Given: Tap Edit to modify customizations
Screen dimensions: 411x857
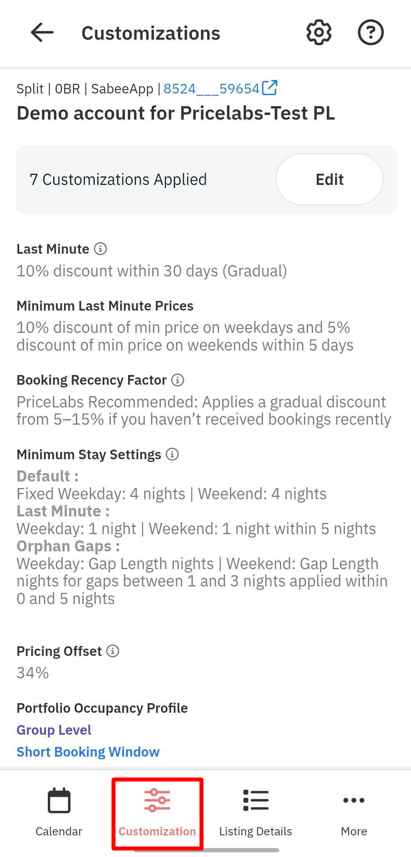Looking at the screenshot, I should click(x=330, y=179).
